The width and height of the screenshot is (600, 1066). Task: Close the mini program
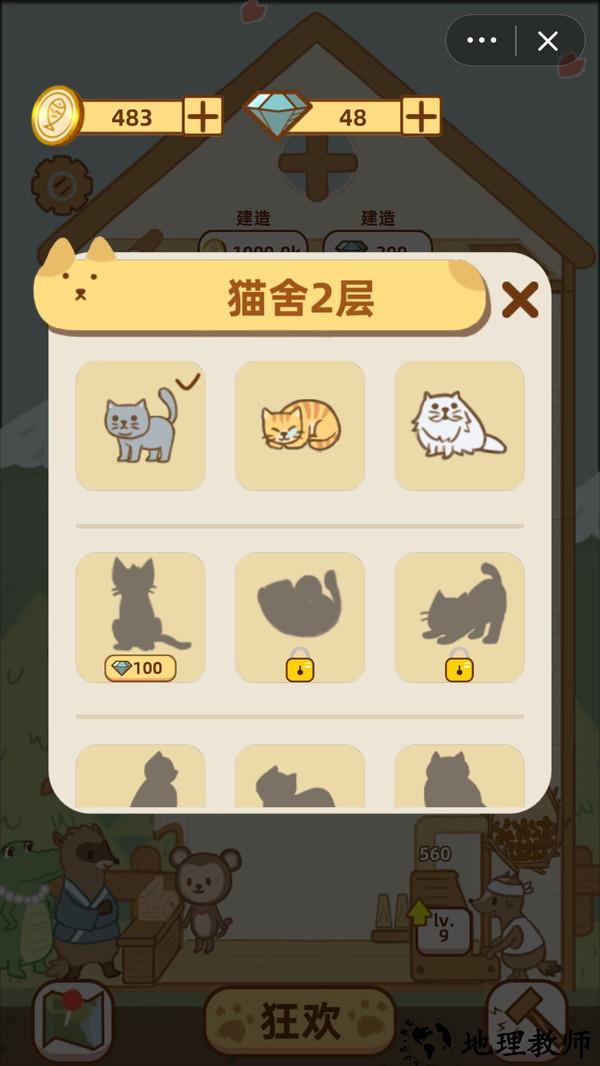pyautogui.click(x=548, y=41)
